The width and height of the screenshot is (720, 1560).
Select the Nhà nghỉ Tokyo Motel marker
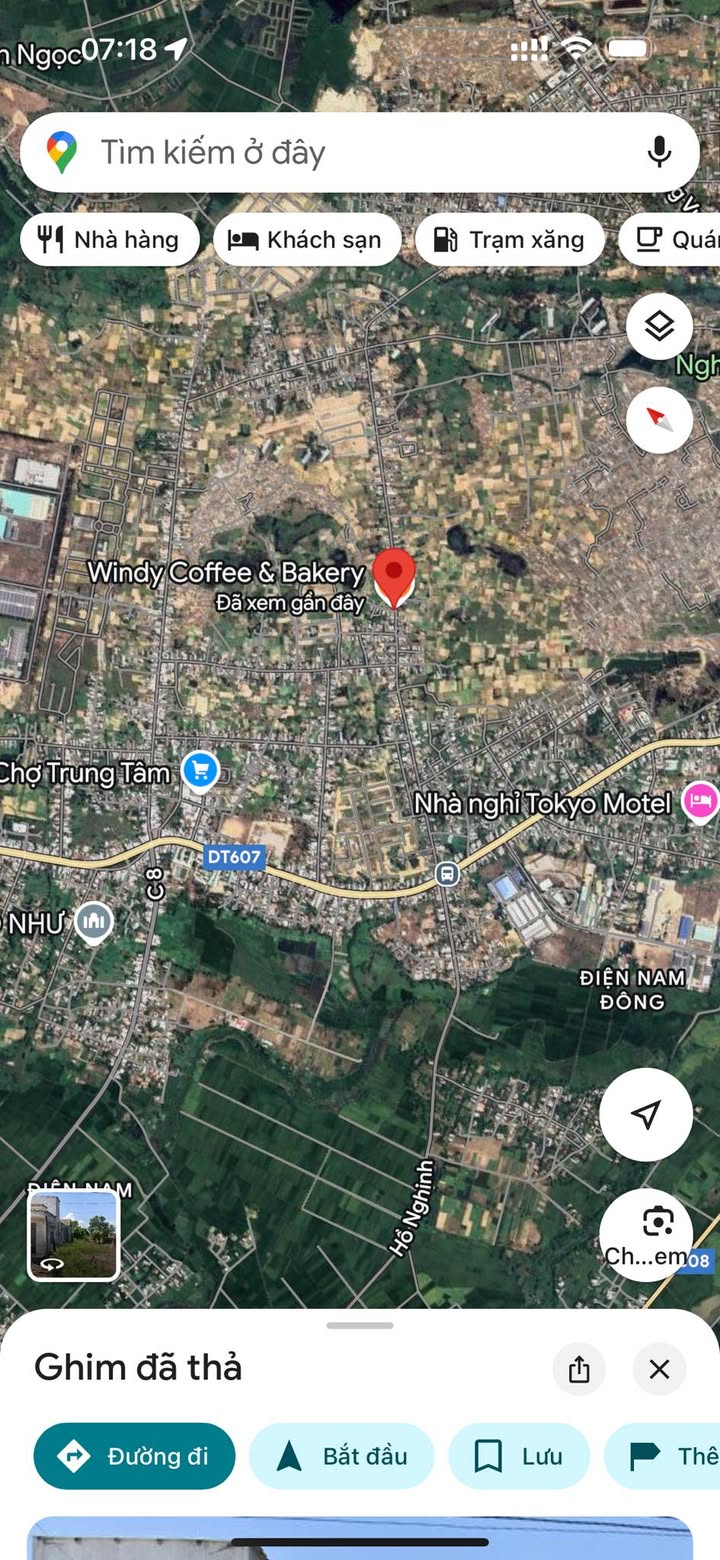[x=700, y=802]
